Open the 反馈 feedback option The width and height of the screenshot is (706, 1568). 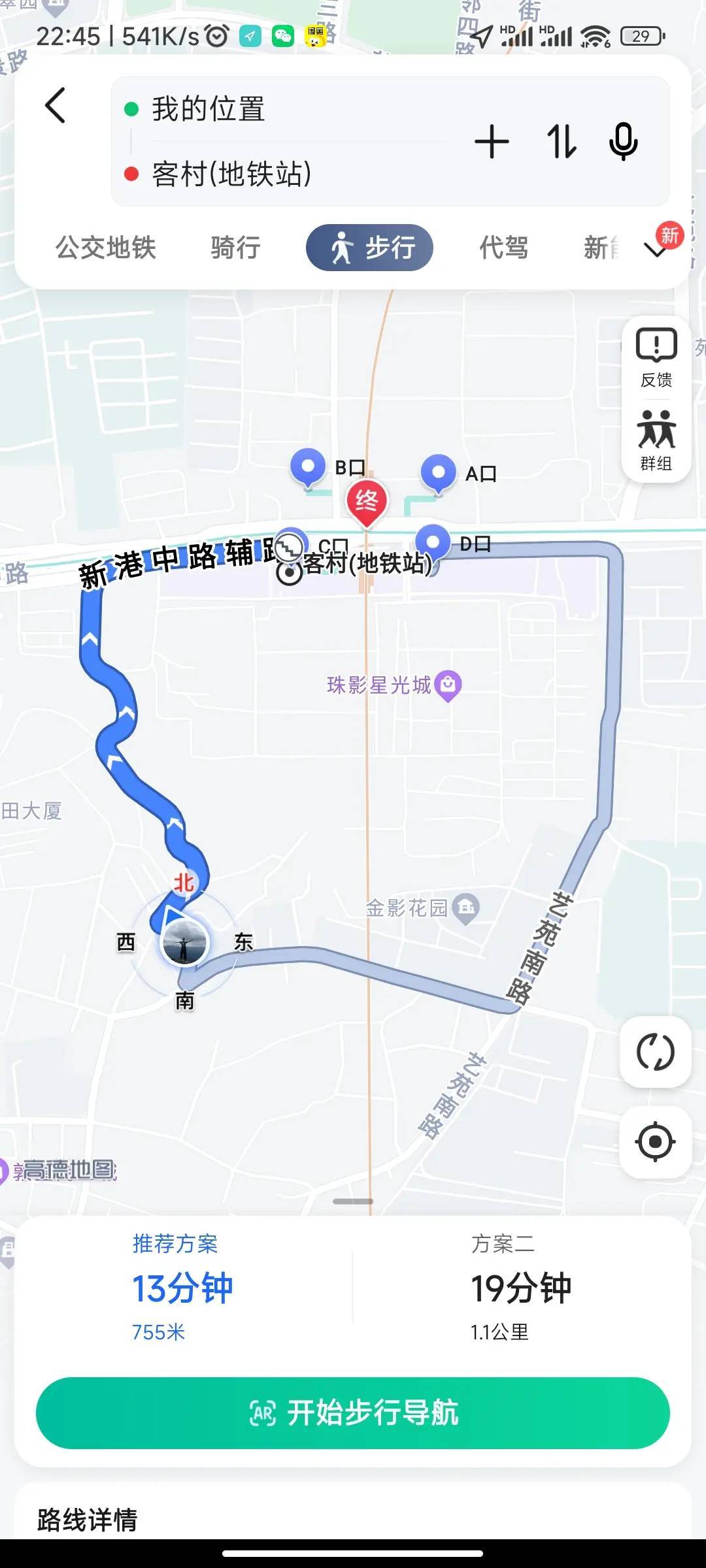tap(656, 358)
